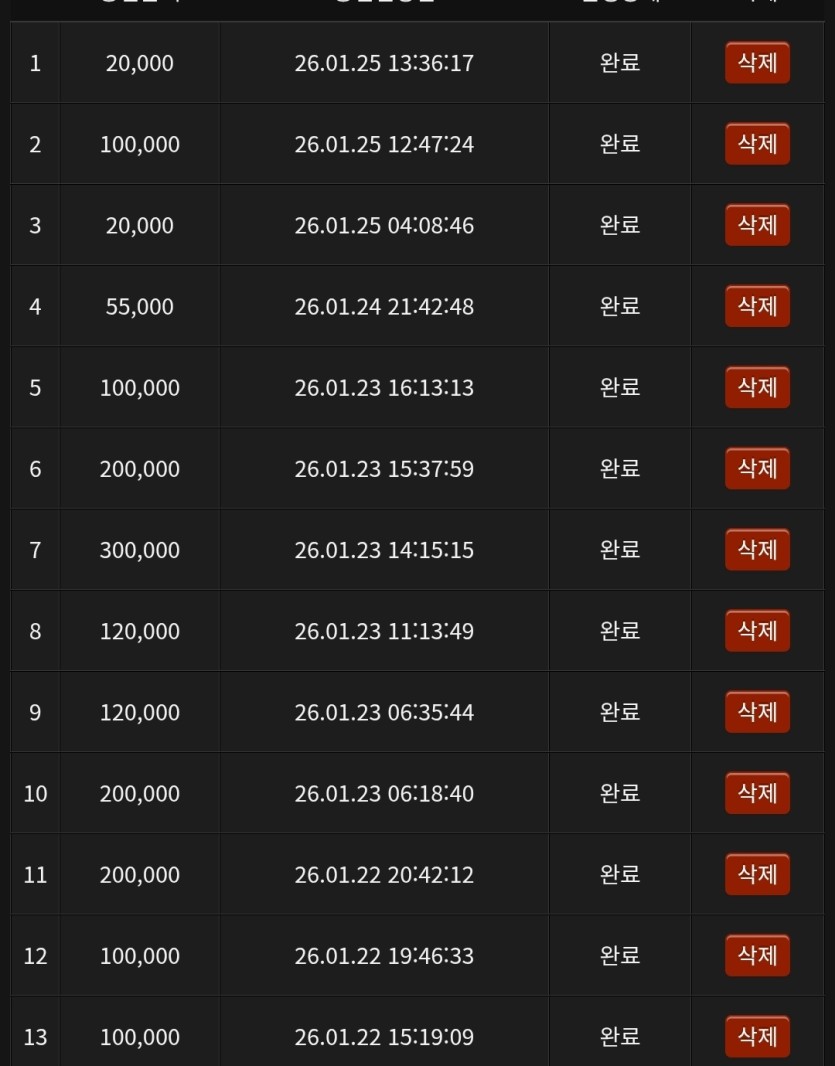835x1066 pixels.
Task: Delete the 55,000 entry in row 4
Action: 757,306
